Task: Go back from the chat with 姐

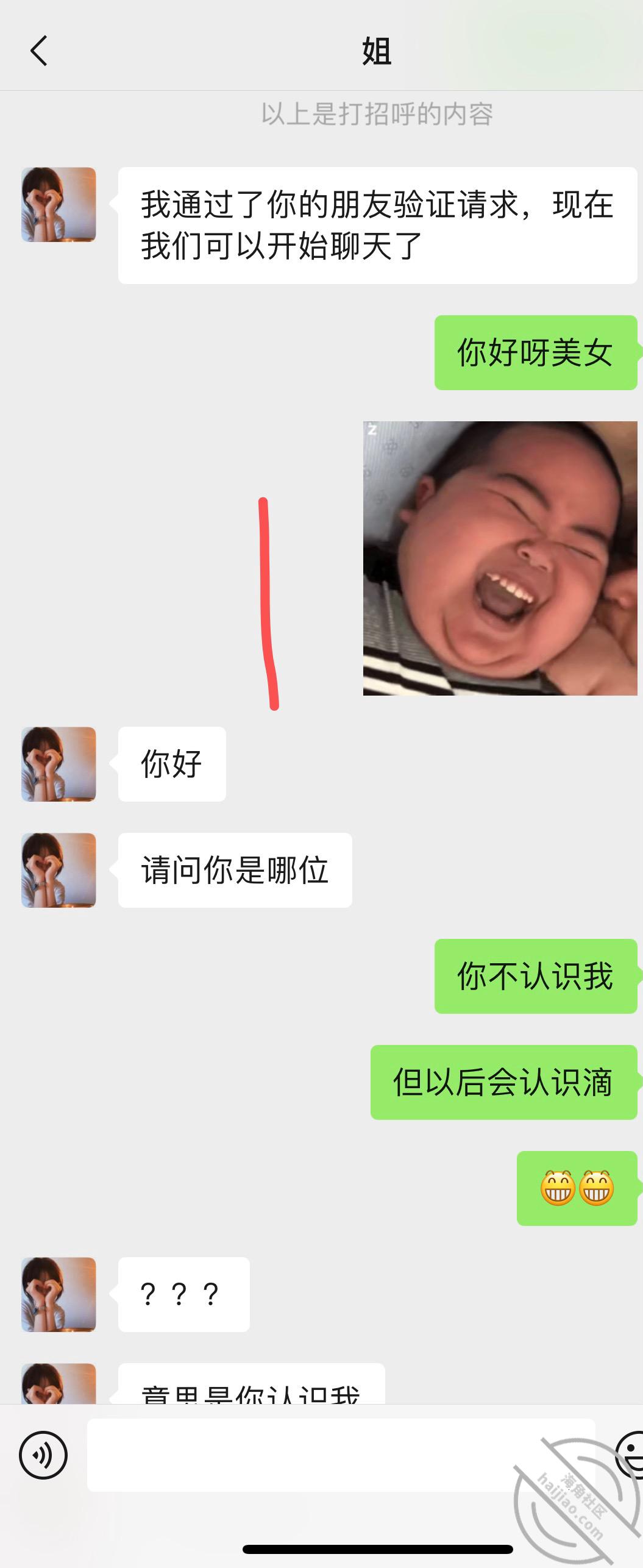Action: 39,51
